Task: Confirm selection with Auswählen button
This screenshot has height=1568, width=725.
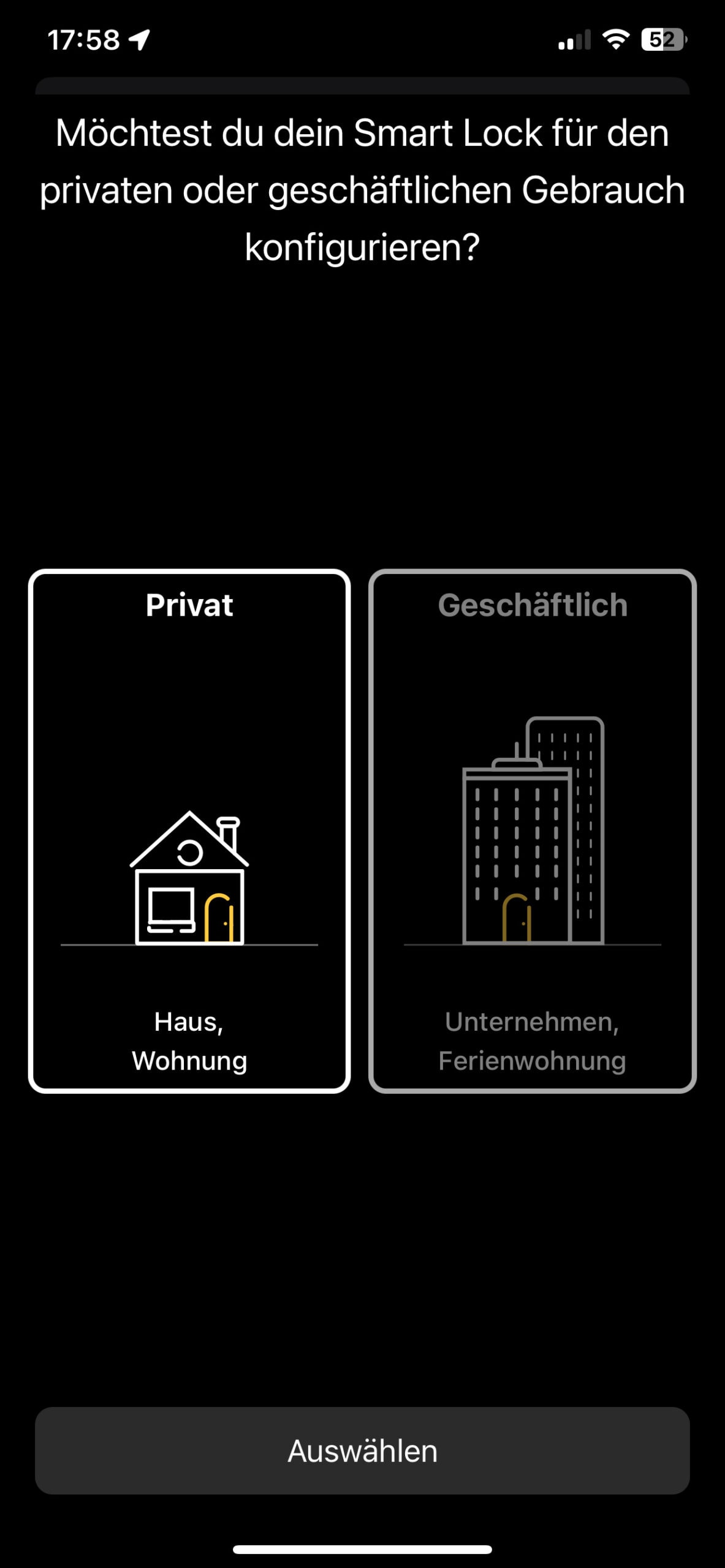Action: (x=362, y=1450)
